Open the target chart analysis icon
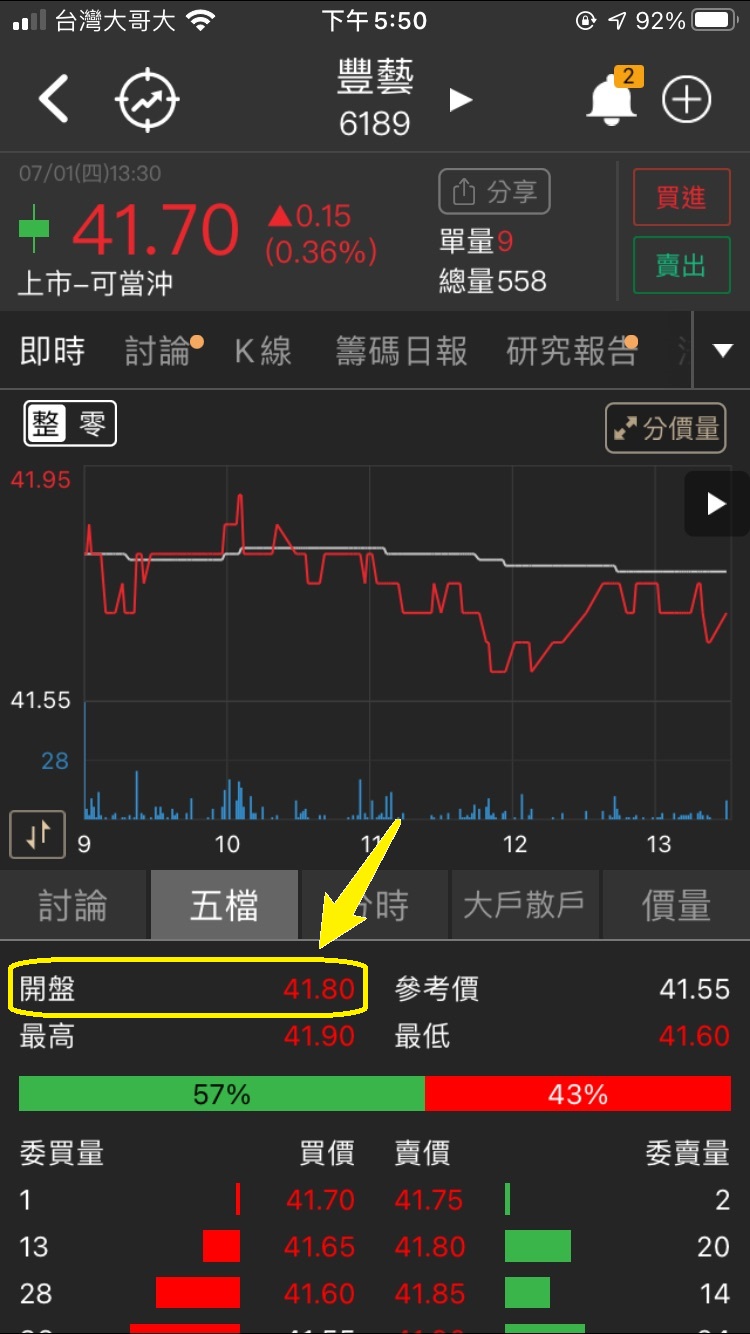Image resolution: width=750 pixels, height=1334 pixels. 147,100
